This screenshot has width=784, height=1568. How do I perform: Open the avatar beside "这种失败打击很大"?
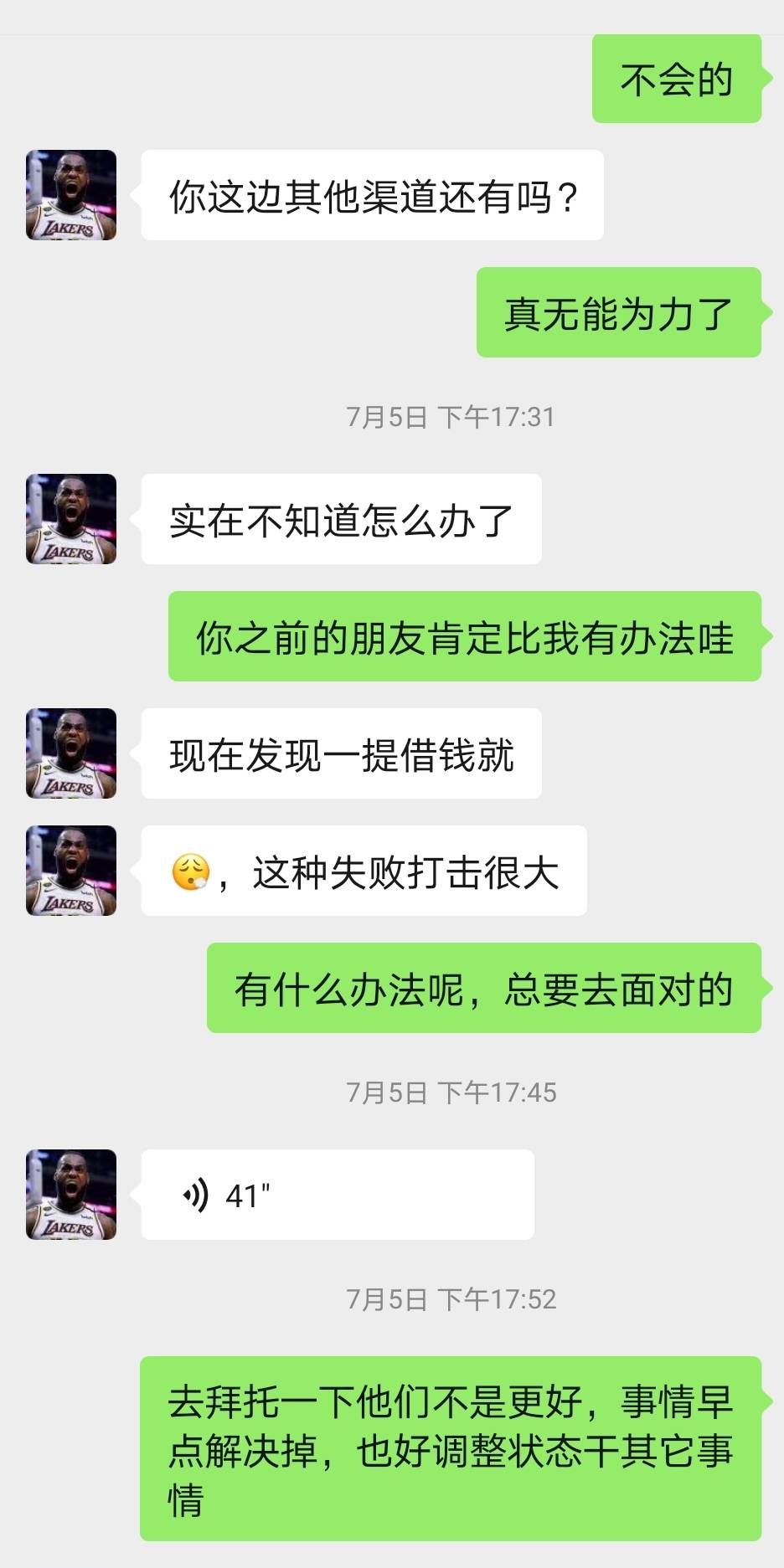(71, 871)
